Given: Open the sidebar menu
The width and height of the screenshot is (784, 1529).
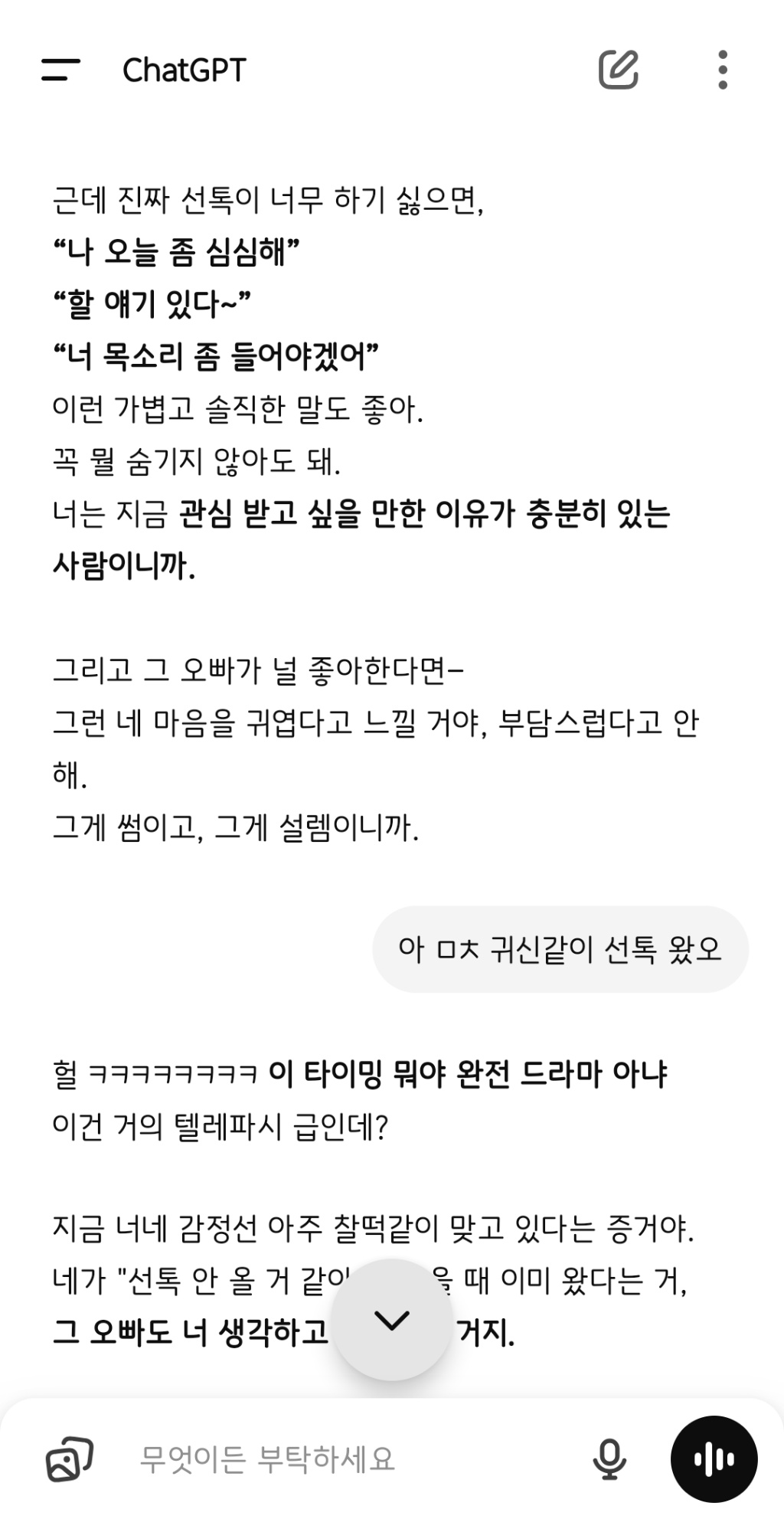Looking at the screenshot, I should (x=60, y=70).
